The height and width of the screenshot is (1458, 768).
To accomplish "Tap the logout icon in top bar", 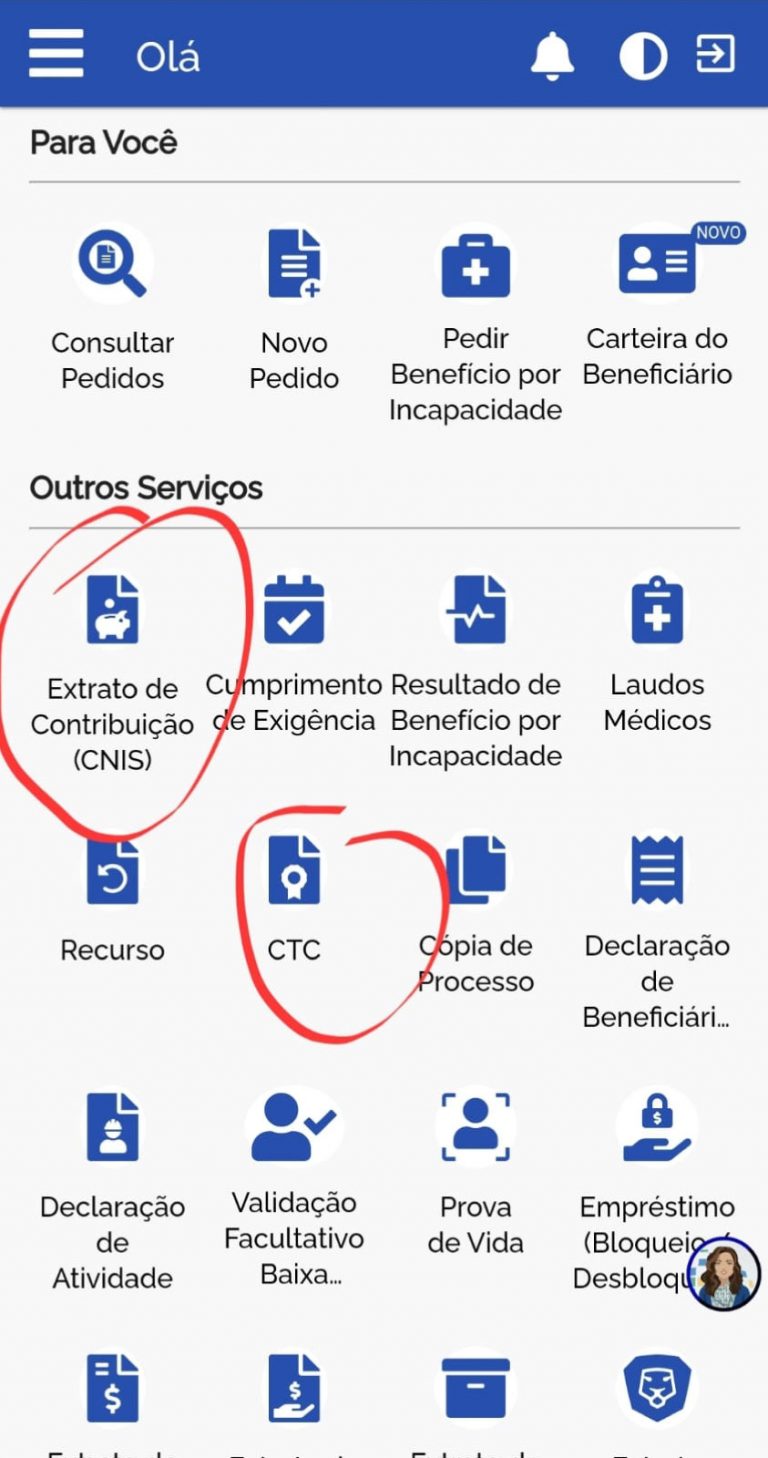I will pyautogui.click(x=716, y=54).
